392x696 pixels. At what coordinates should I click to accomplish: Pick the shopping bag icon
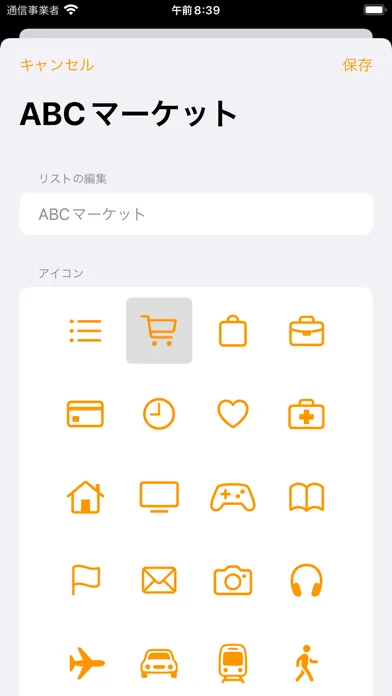pyautogui.click(x=233, y=331)
